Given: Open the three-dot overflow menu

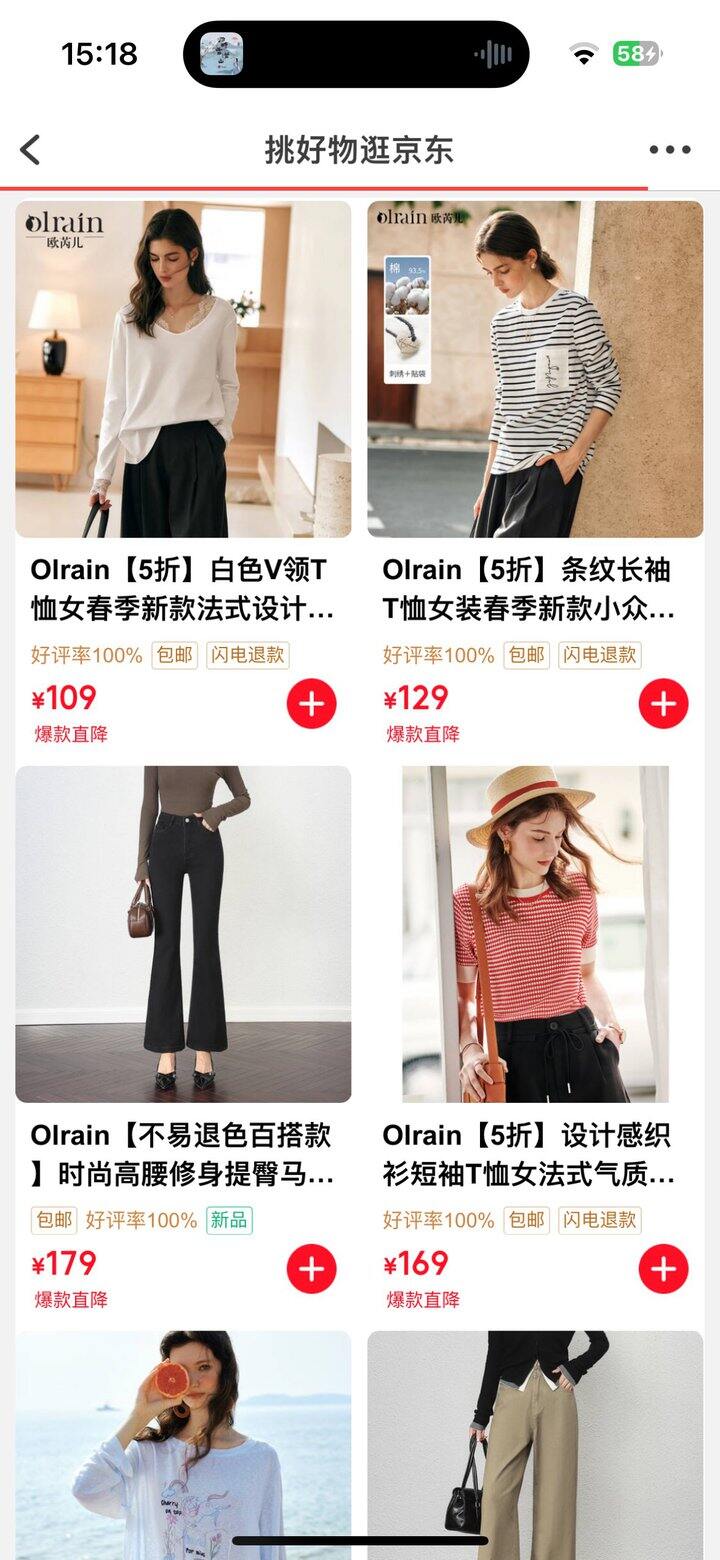Looking at the screenshot, I should click(x=669, y=150).
